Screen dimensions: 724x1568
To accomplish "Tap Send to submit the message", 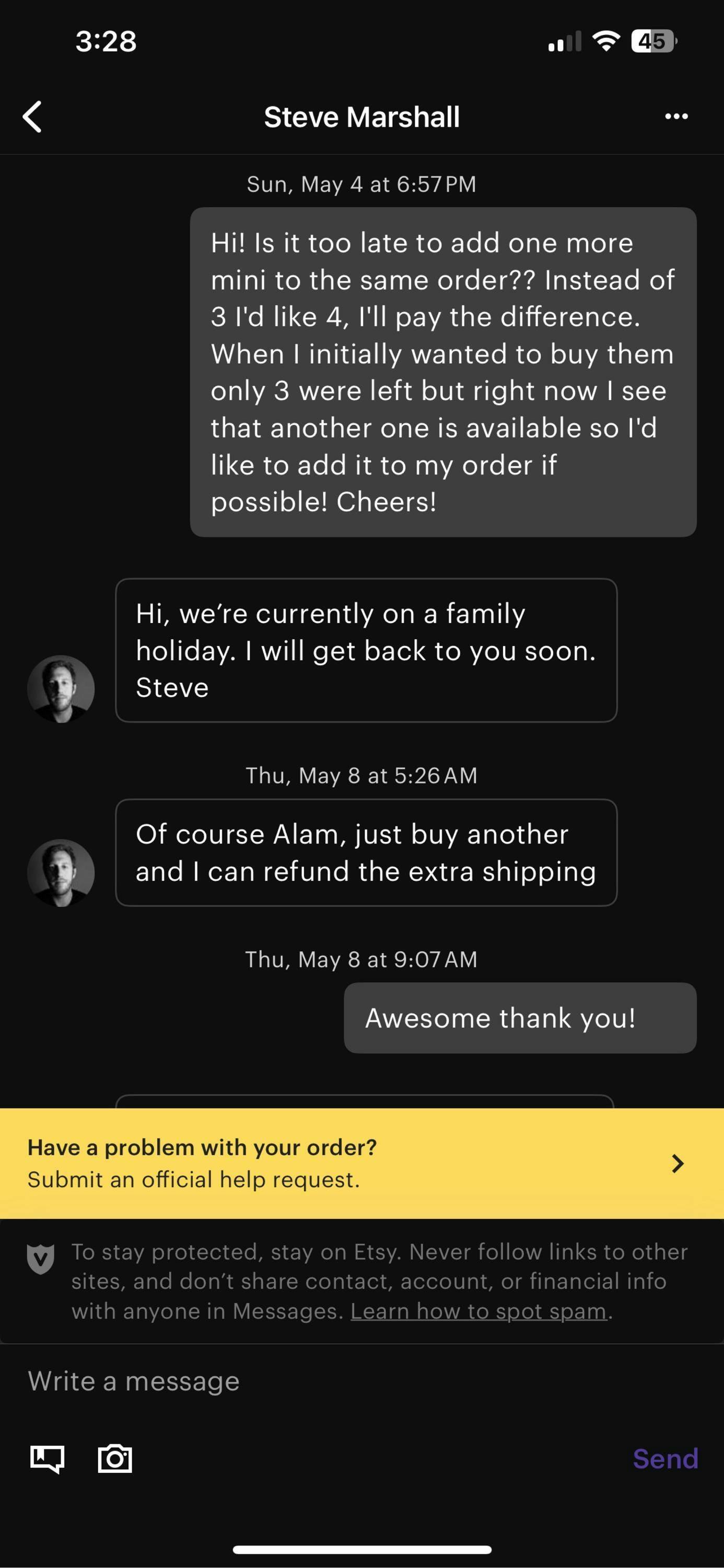I will pyautogui.click(x=664, y=1459).
